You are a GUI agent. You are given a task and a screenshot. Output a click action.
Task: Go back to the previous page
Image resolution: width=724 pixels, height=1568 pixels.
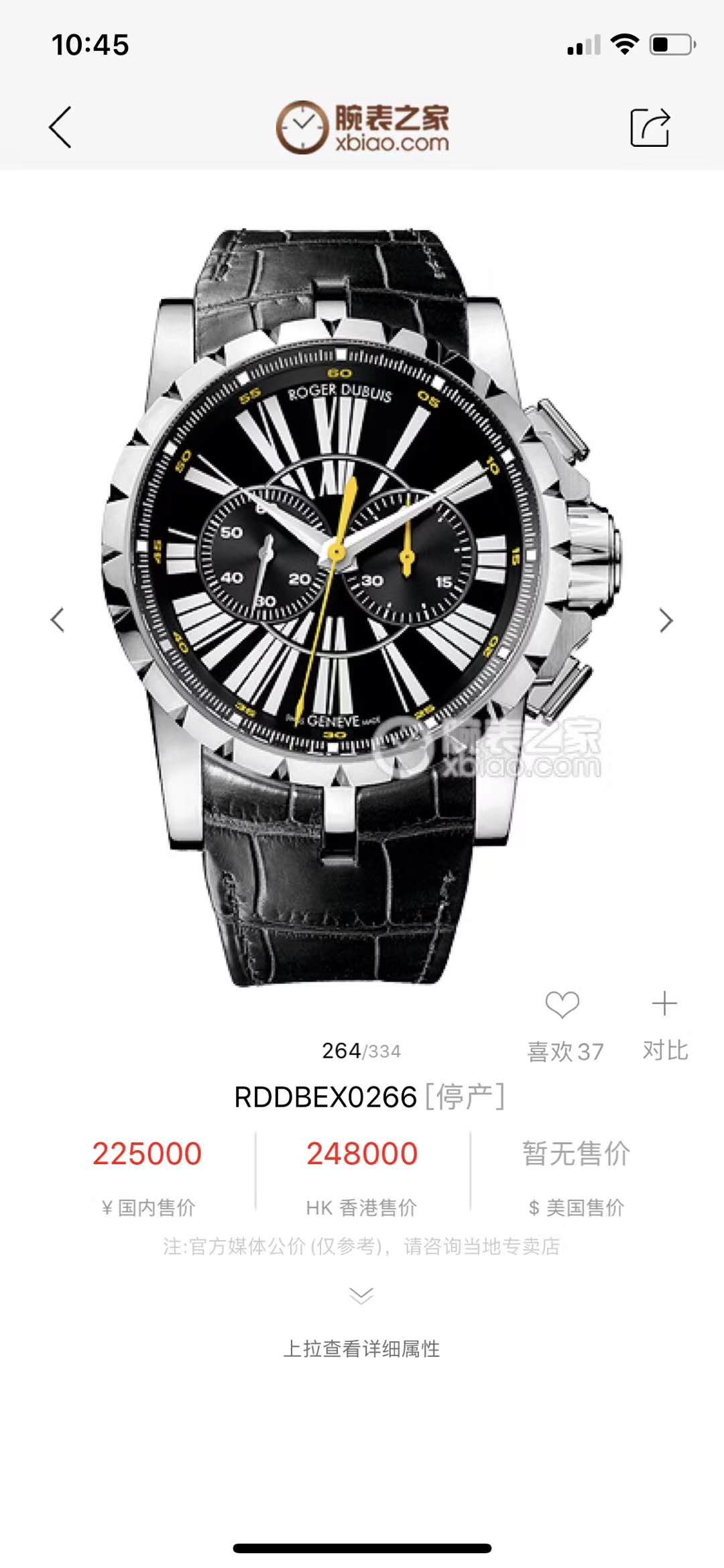click(60, 127)
